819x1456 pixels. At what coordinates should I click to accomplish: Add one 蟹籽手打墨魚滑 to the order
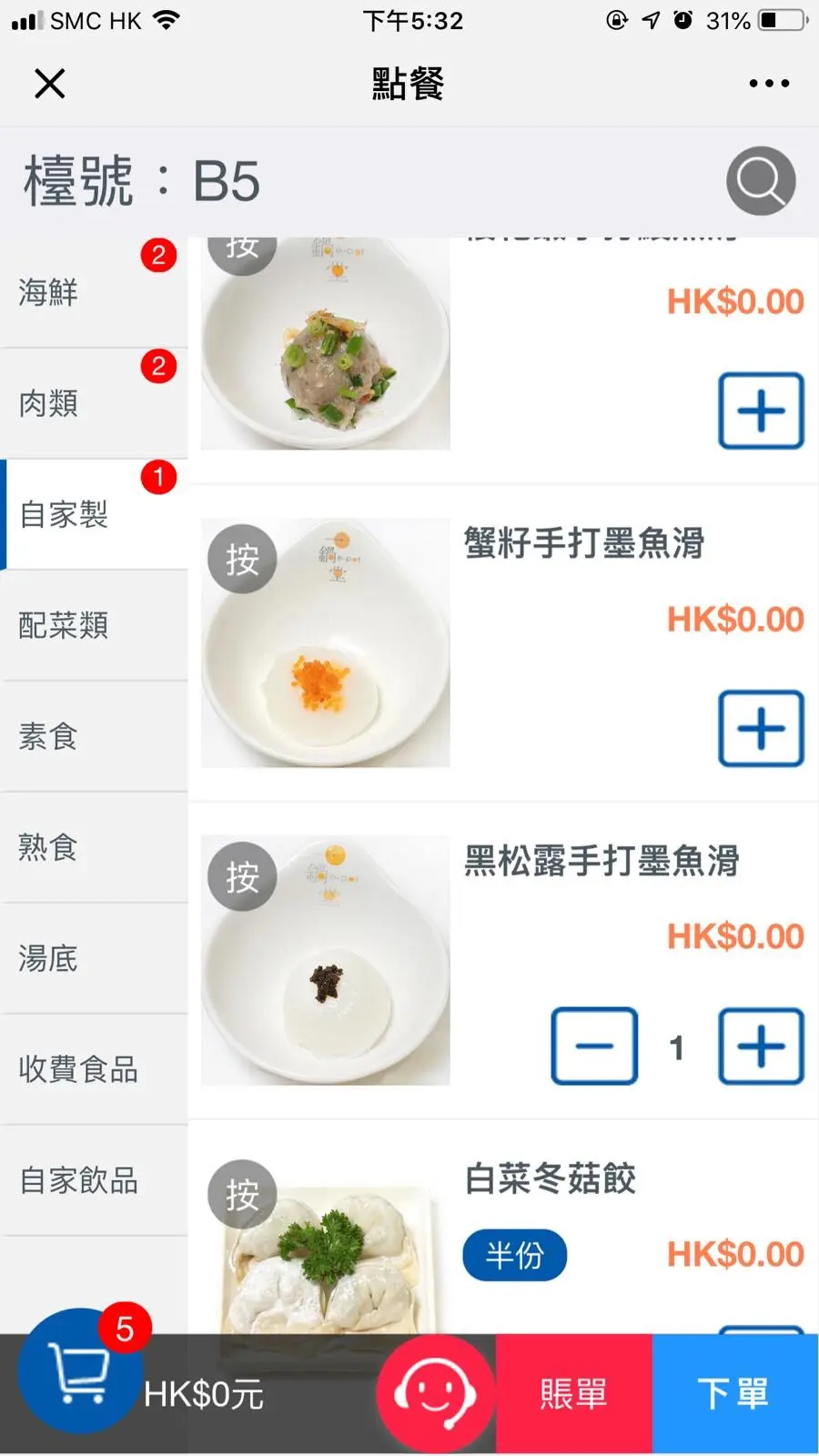tap(761, 728)
